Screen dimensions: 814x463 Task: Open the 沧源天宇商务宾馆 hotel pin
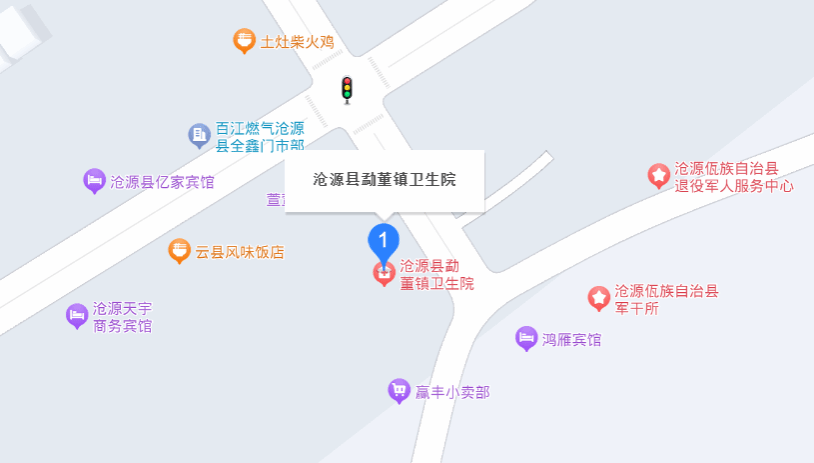78,316
